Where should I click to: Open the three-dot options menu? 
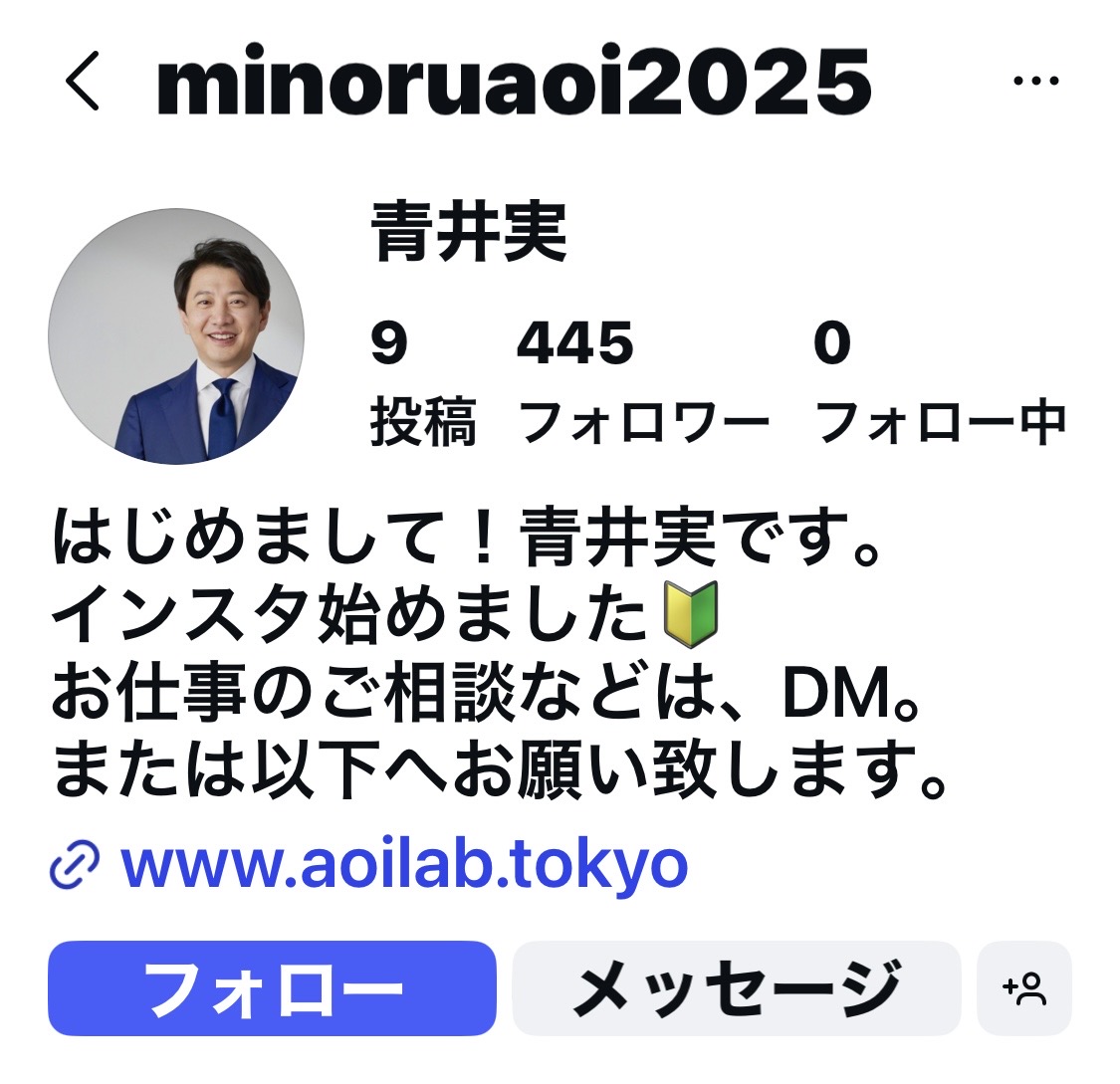[1034, 82]
